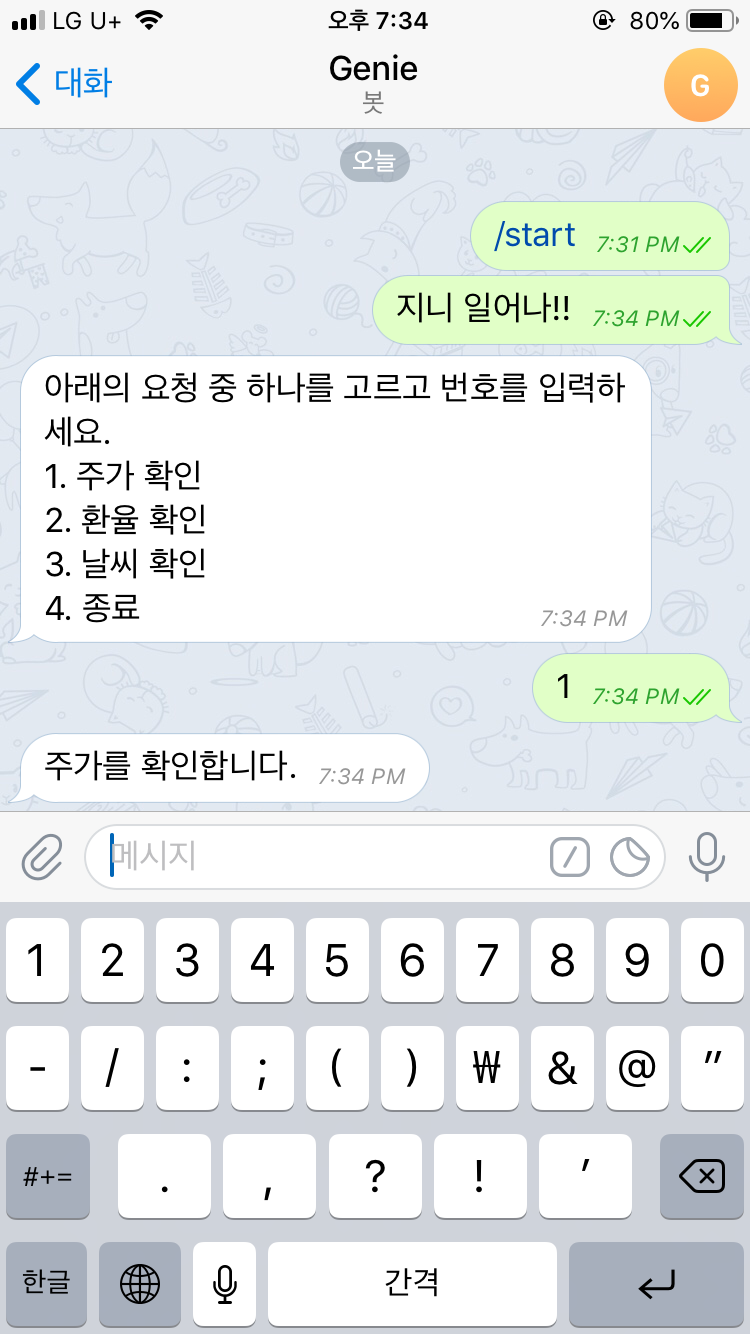
Task: Open the sticker panel icon beside it
Action: [630, 856]
